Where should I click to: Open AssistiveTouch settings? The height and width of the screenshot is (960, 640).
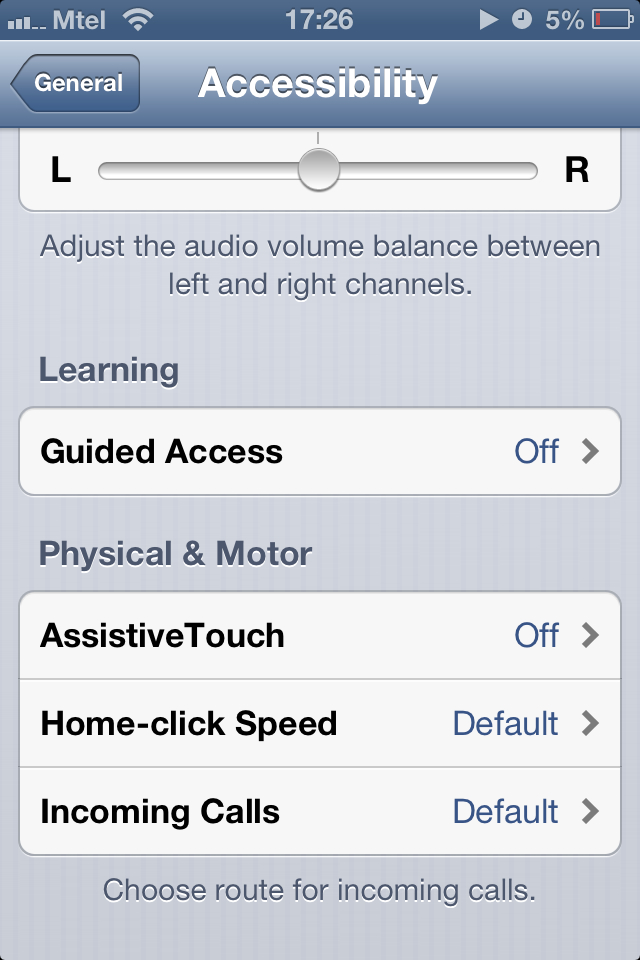point(320,635)
